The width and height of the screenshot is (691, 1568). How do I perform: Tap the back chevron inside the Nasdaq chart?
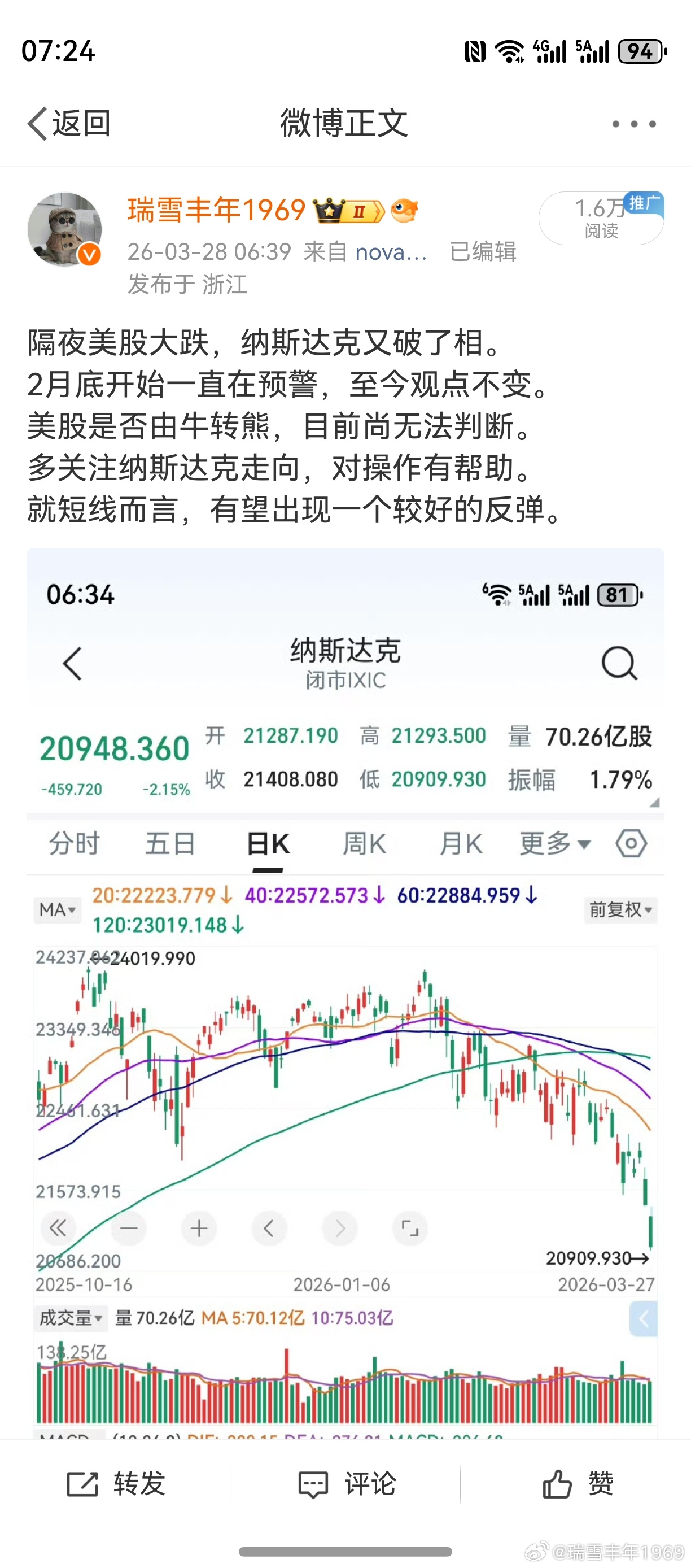(73, 664)
